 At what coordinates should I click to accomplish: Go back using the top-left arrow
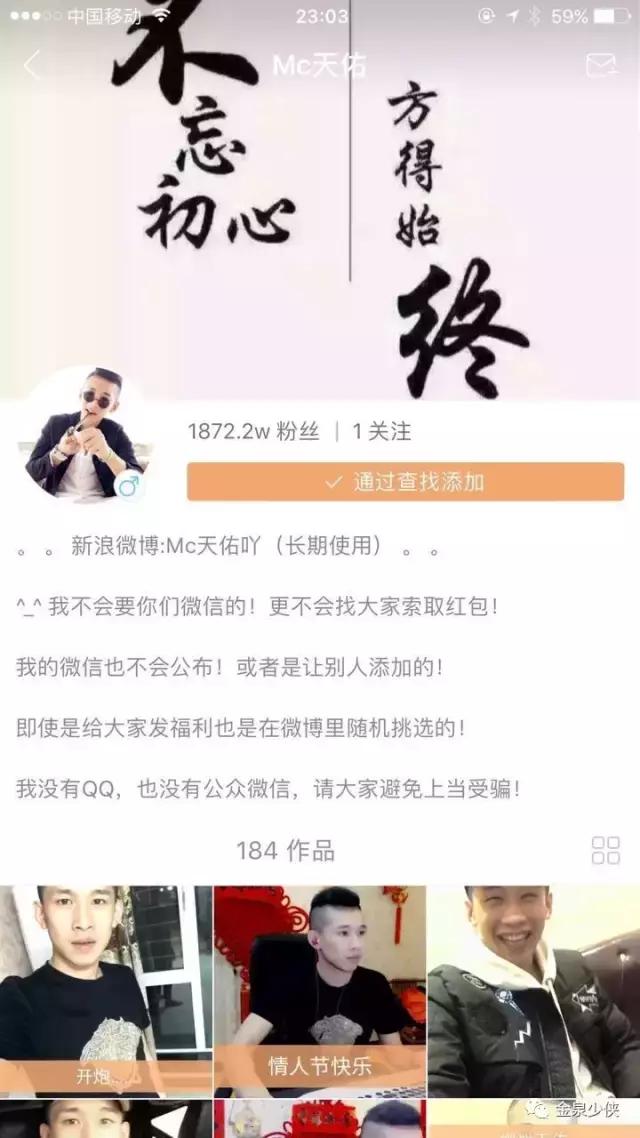point(31,66)
